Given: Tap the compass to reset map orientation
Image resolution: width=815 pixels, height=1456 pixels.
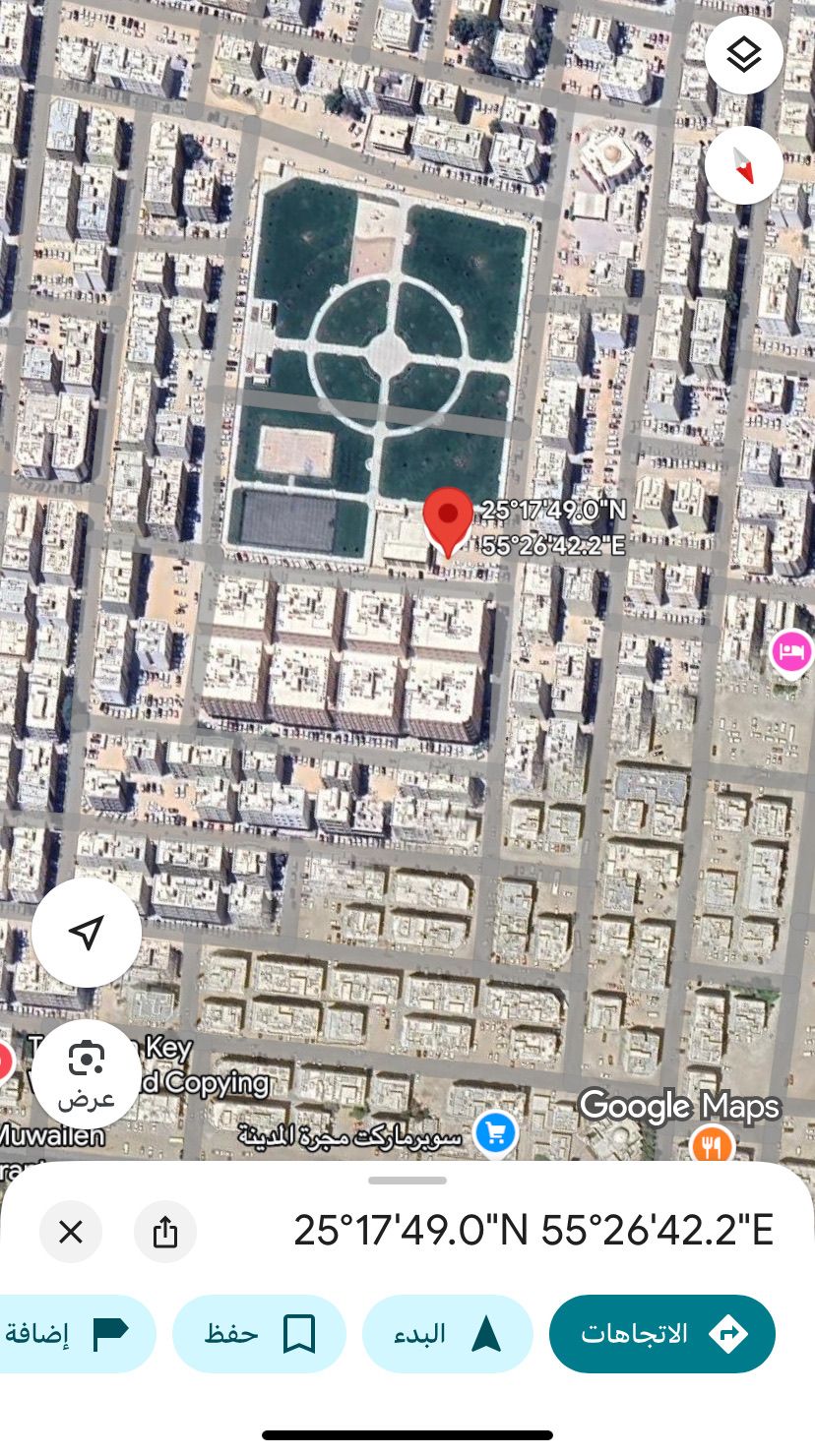Looking at the screenshot, I should (743, 165).
